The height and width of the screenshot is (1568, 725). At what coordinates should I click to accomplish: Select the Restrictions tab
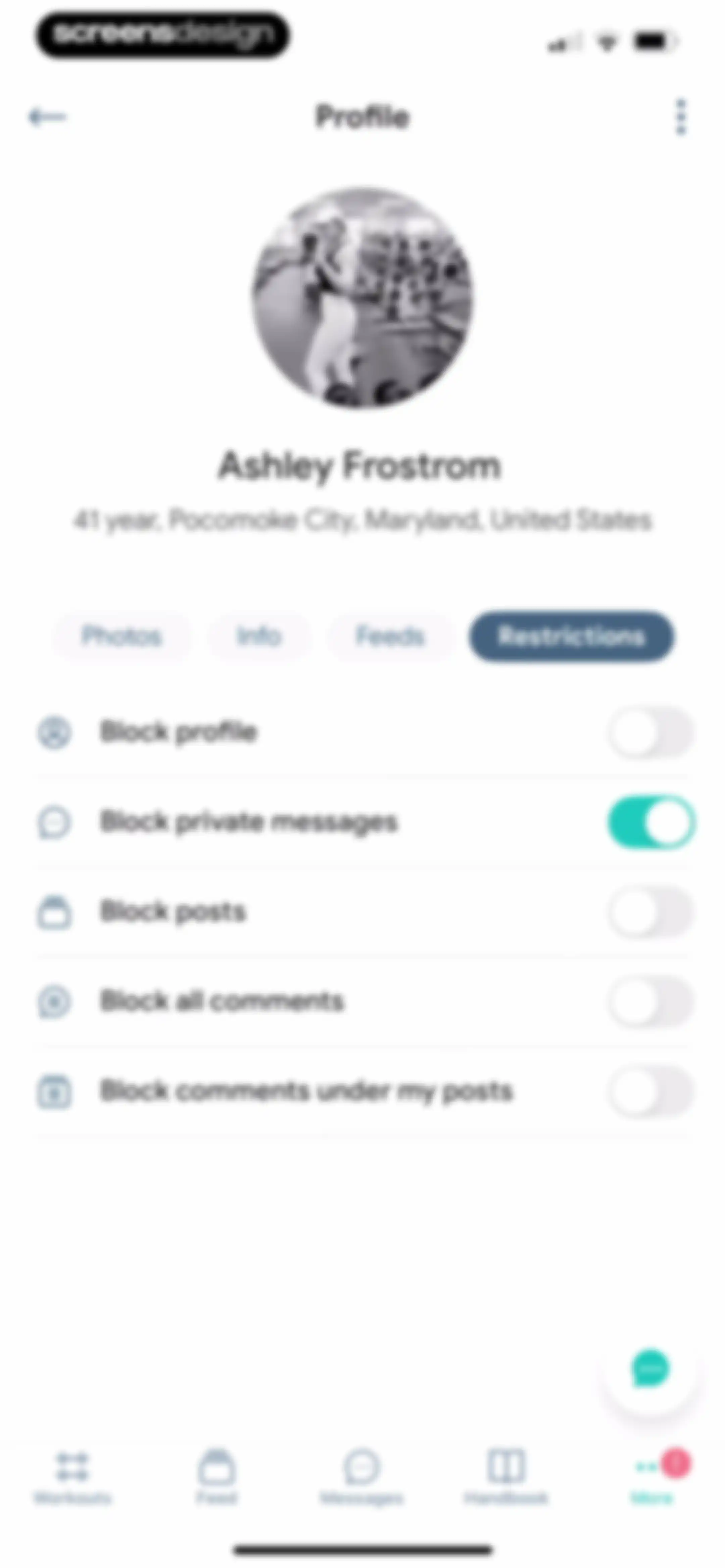coord(572,636)
